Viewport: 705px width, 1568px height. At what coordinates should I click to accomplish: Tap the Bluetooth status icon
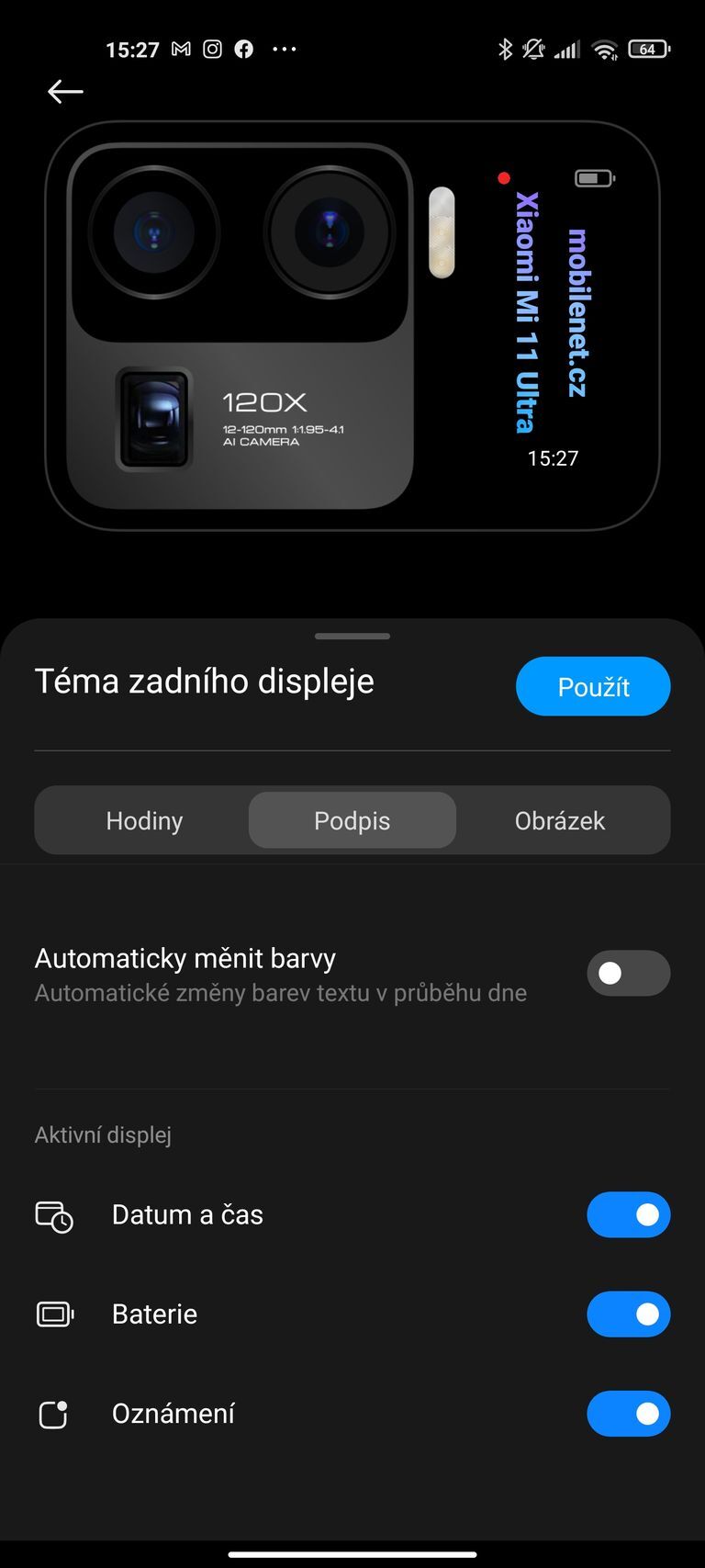[504, 49]
